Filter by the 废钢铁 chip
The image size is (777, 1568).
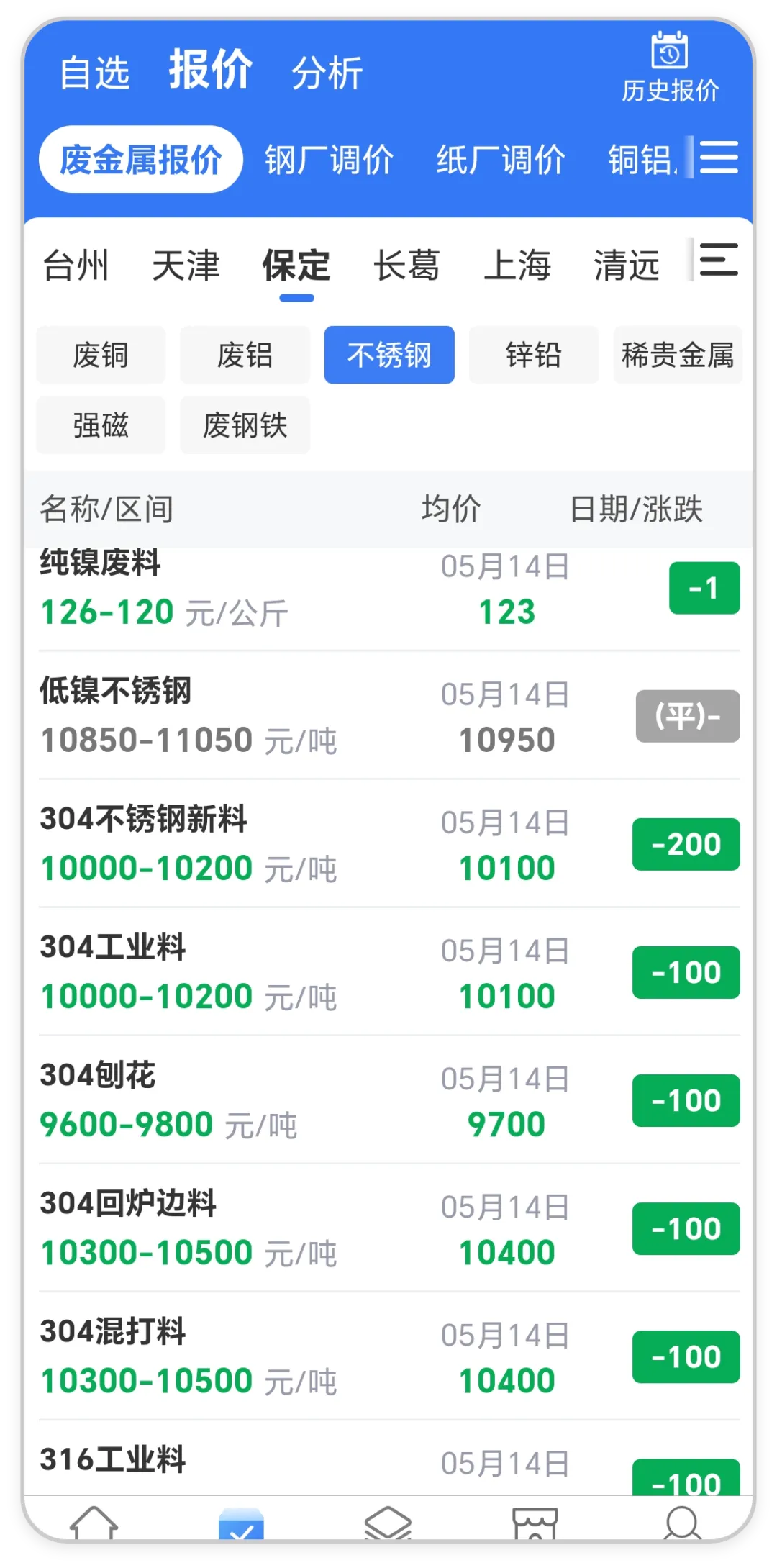click(x=245, y=425)
